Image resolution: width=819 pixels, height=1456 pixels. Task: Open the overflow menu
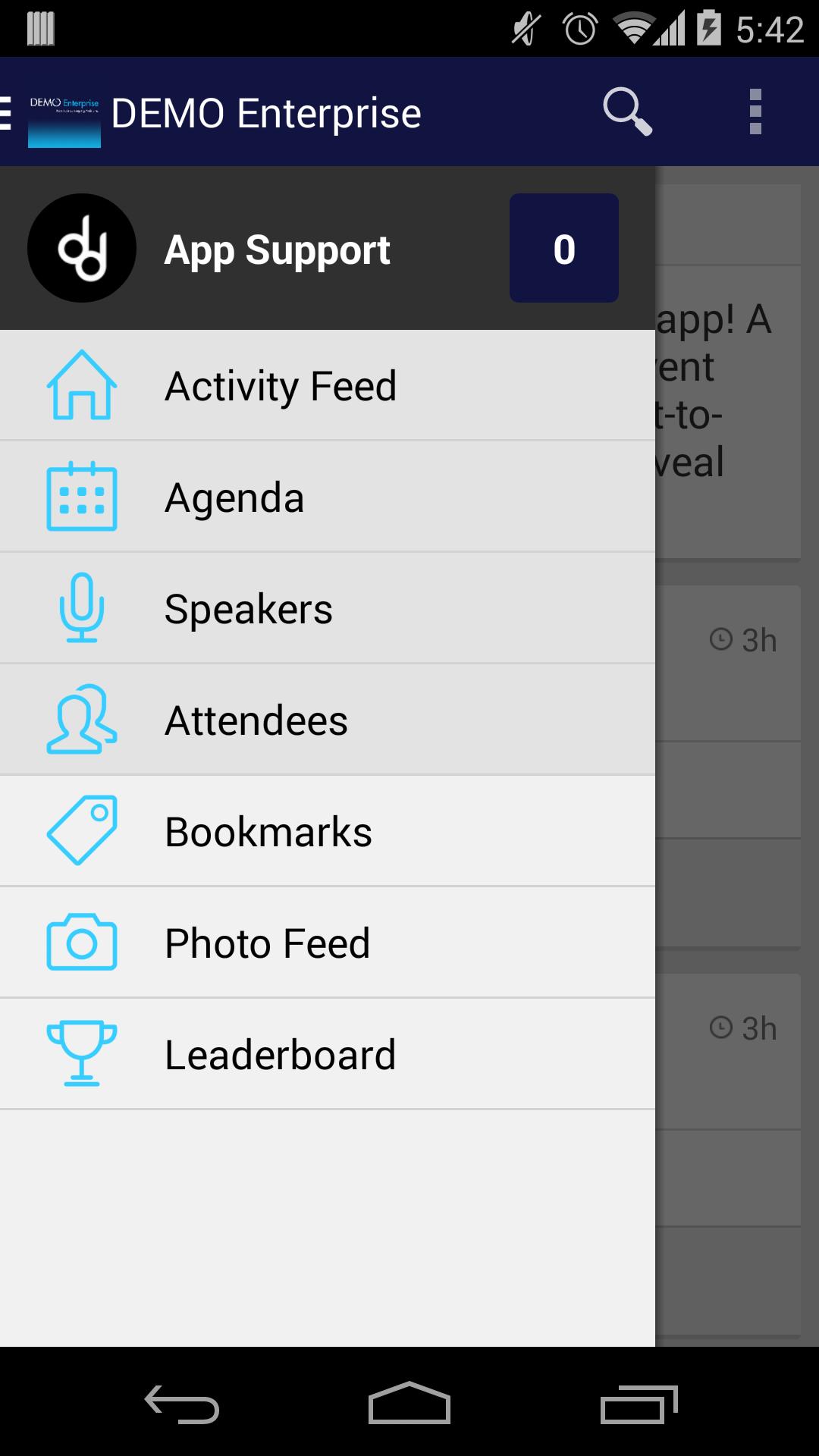(755, 111)
